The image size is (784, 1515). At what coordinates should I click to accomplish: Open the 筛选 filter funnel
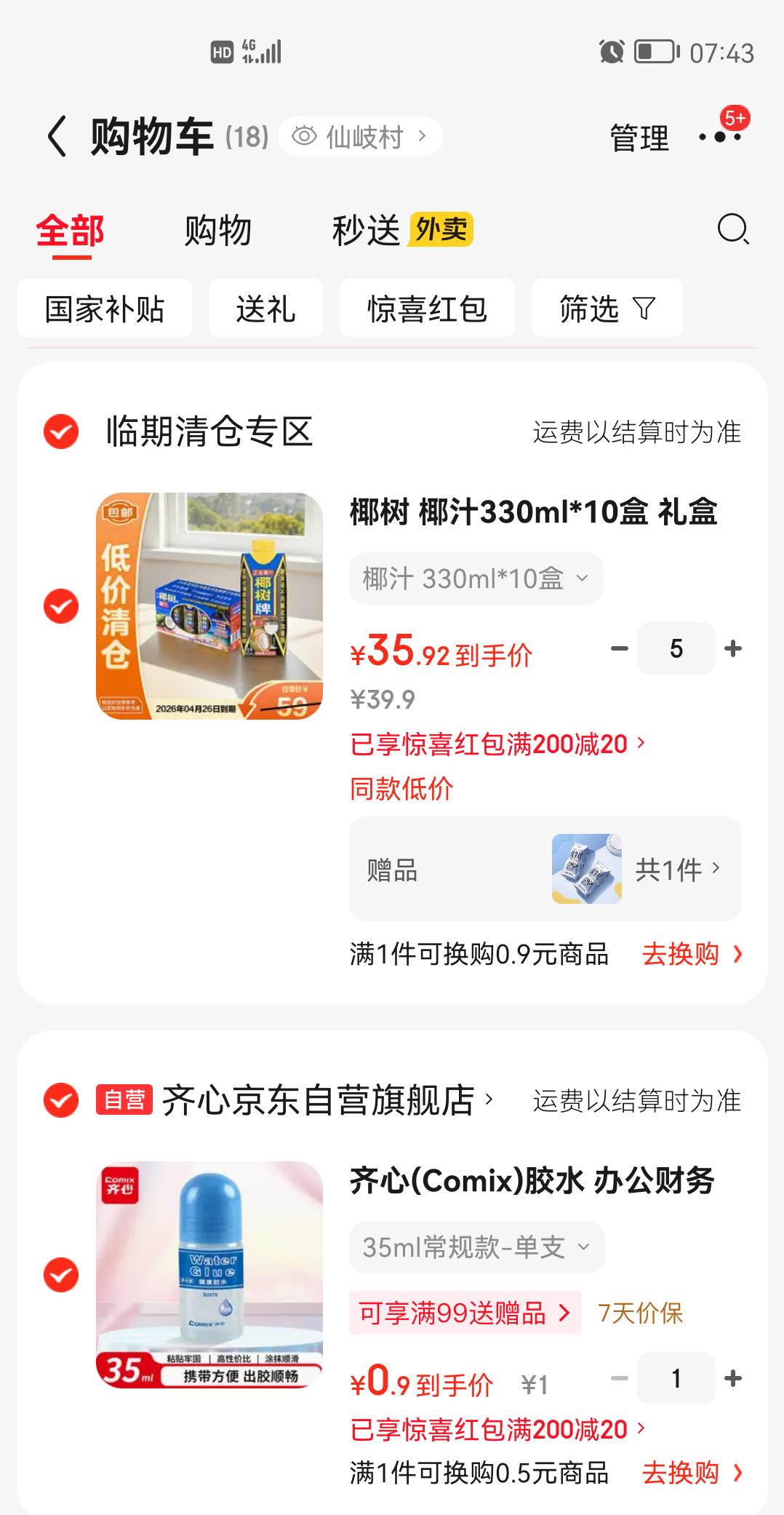click(x=607, y=309)
